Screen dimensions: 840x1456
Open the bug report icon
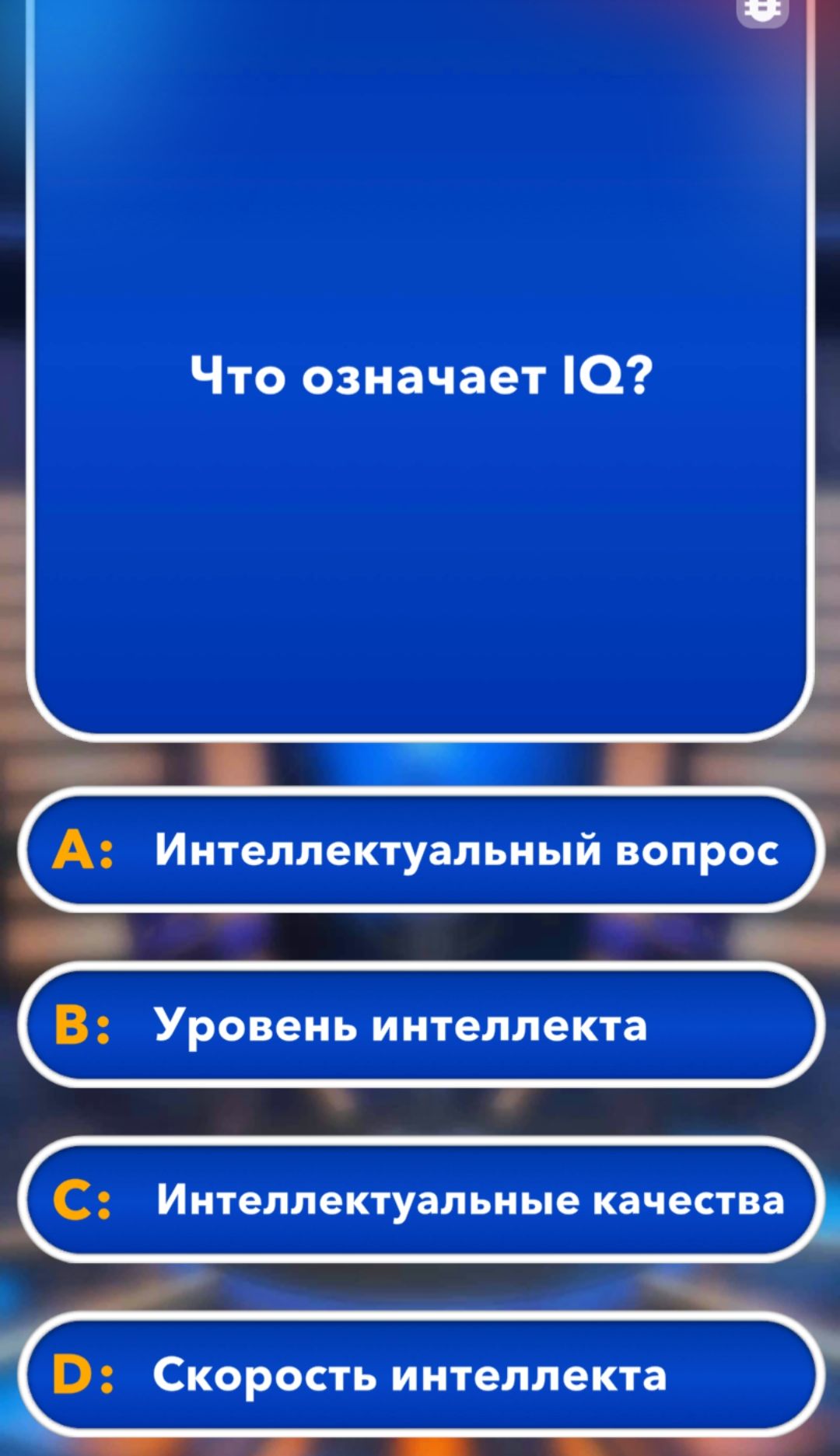point(762,9)
